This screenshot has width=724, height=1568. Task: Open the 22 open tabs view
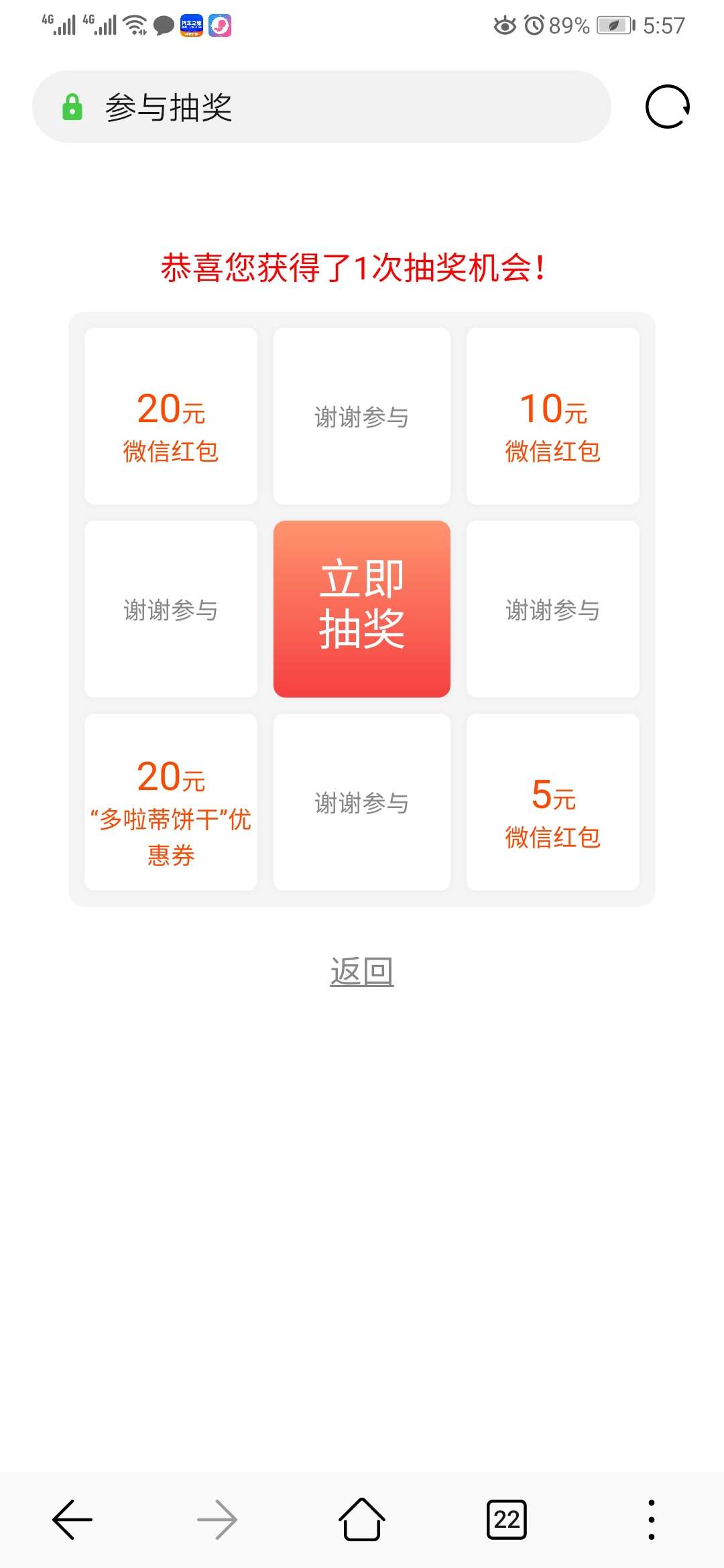click(x=506, y=1519)
